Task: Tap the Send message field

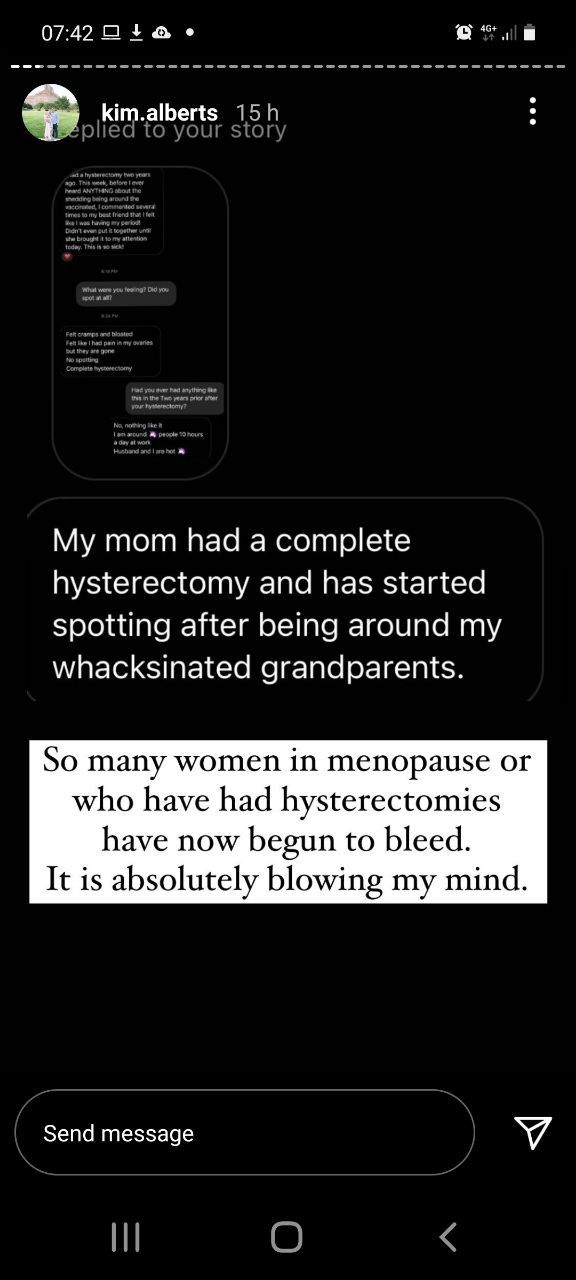Action: (x=245, y=1132)
